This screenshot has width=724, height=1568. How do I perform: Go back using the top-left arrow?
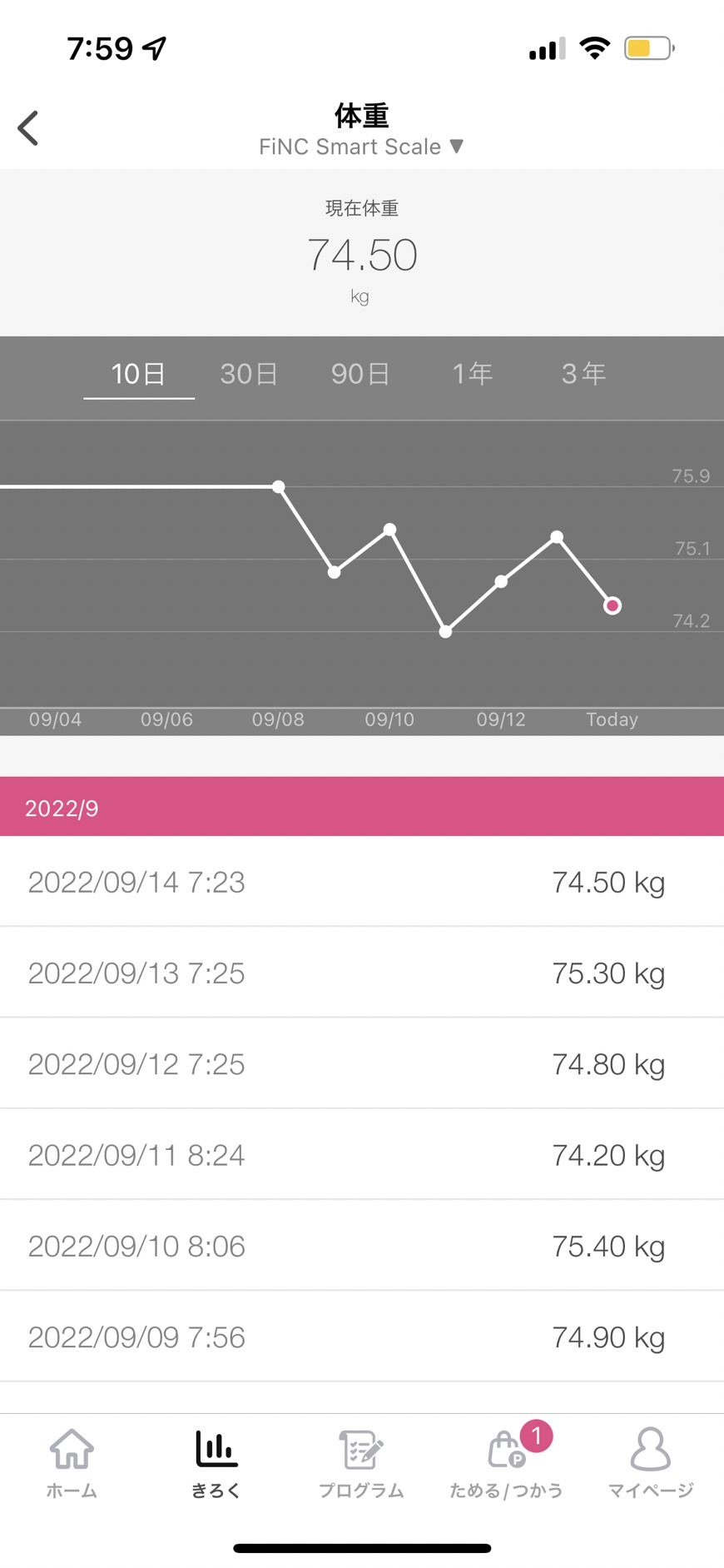click(x=28, y=128)
